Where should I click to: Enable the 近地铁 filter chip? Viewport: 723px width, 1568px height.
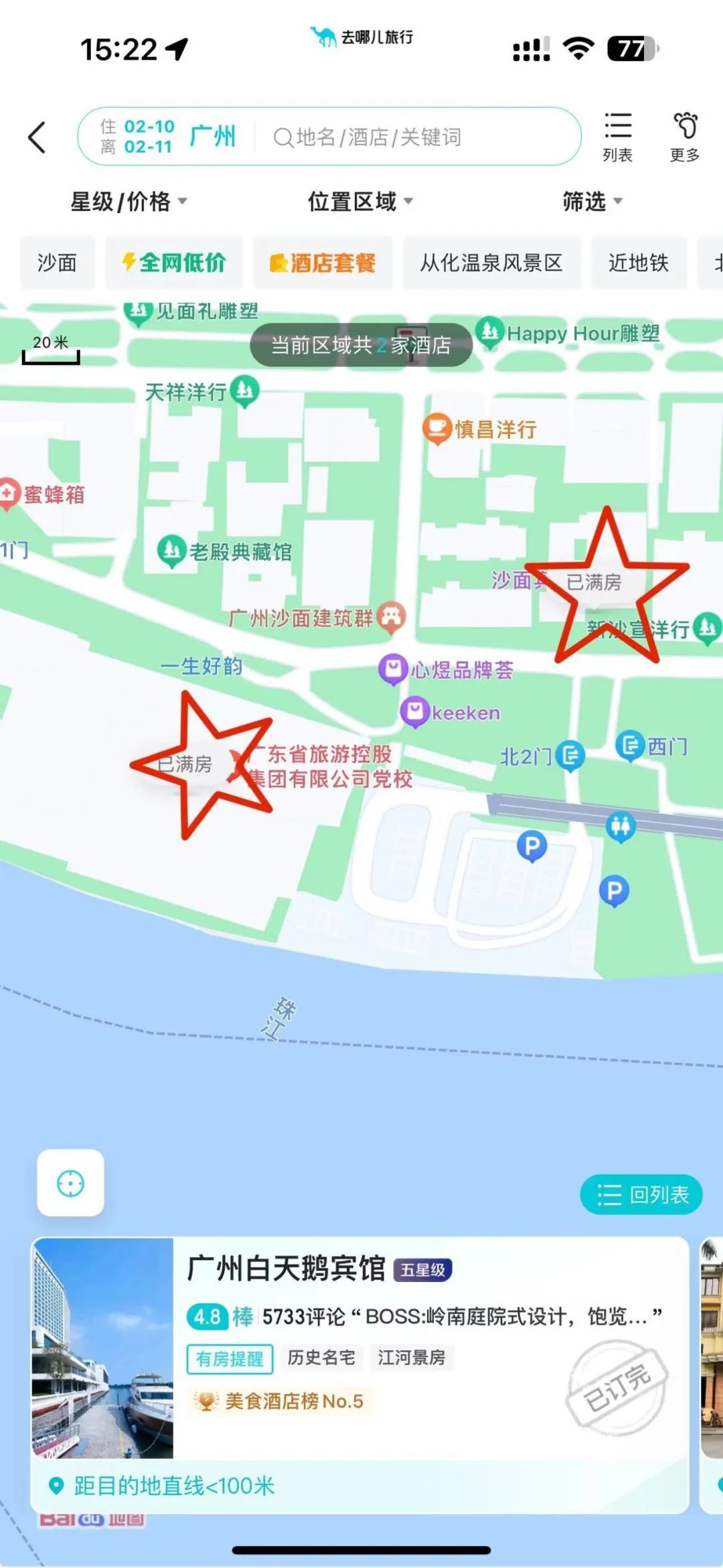(639, 263)
